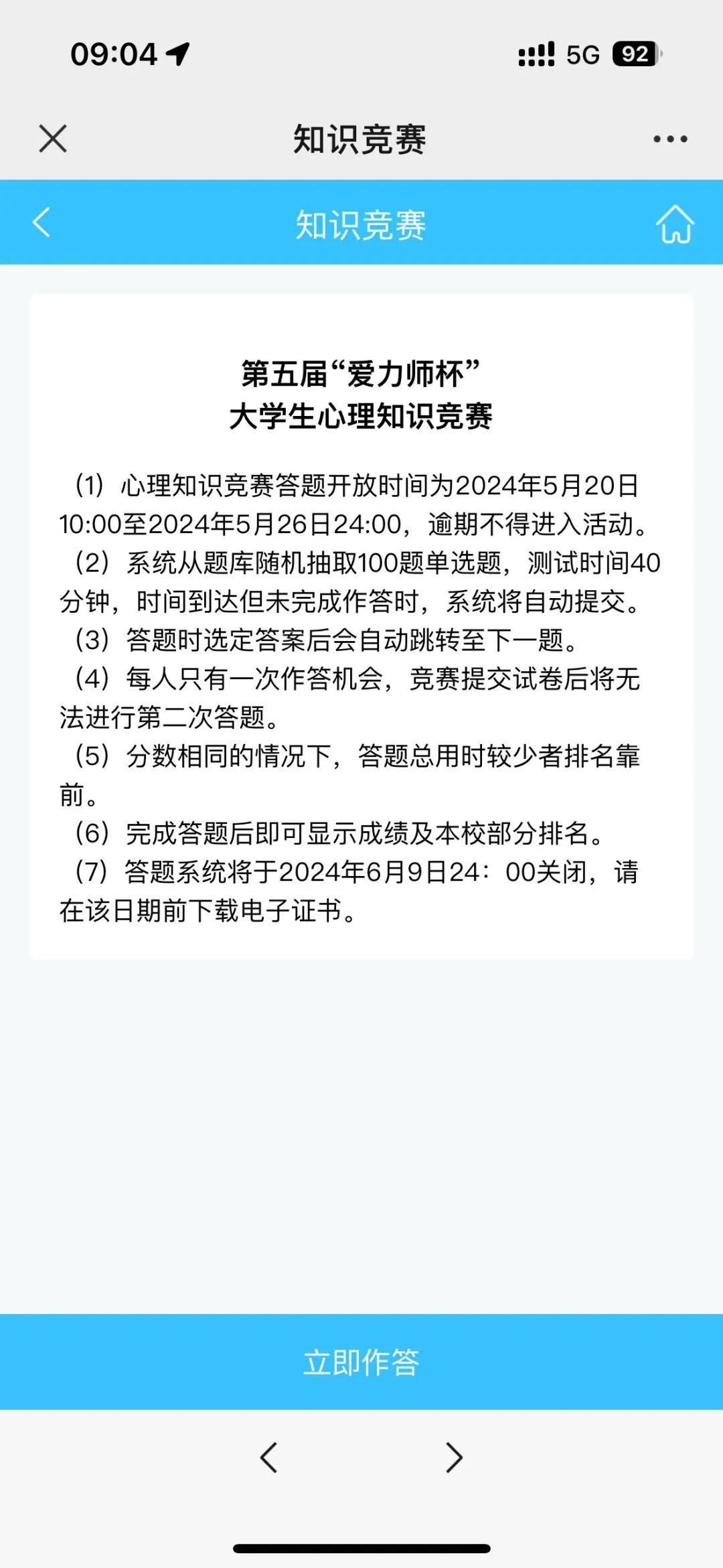The image size is (723, 1568).
Task: Navigate forward with the bottom browser arrow
Action: [x=454, y=1457]
